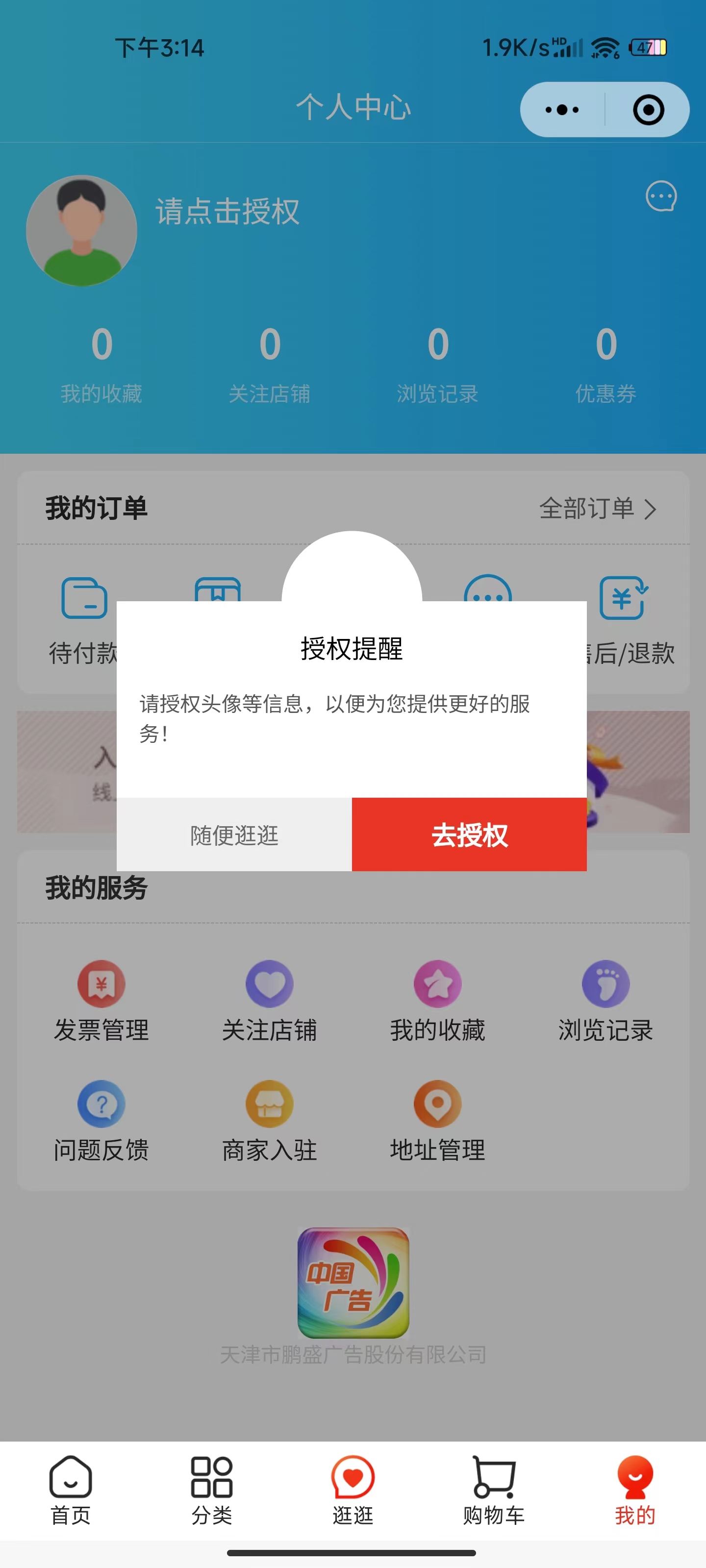Switch to the 首页 tab

point(71,1490)
